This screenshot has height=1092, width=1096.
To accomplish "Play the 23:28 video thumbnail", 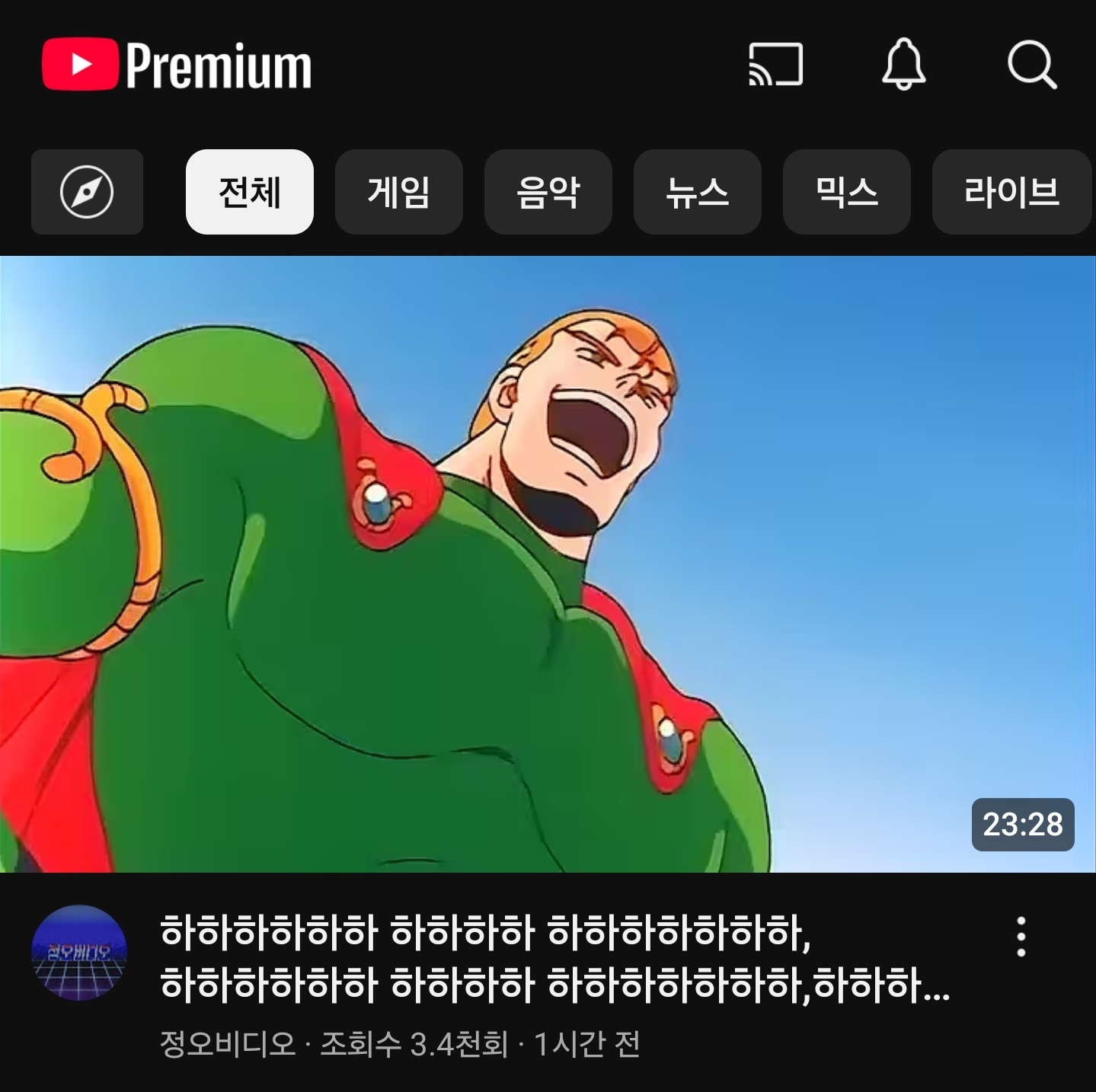I will [x=548, y=564].
